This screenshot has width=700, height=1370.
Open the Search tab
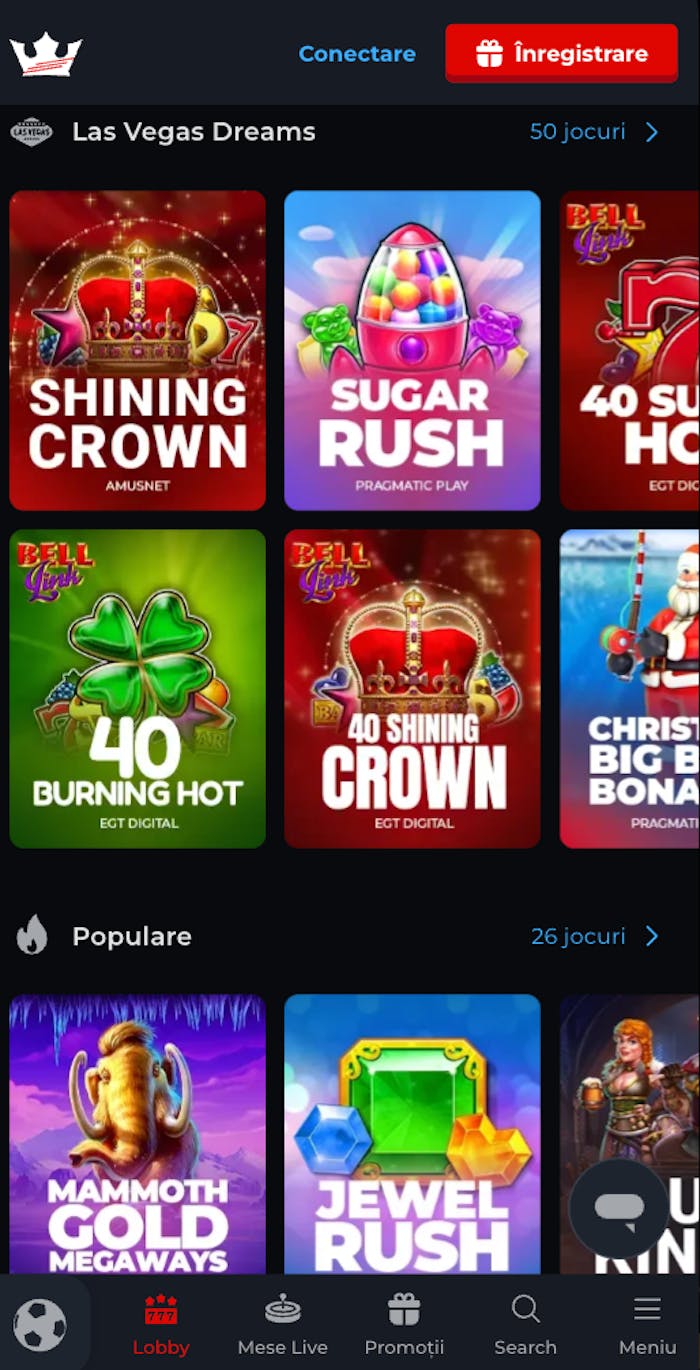pyautogui.click(x=525, y=1324)
